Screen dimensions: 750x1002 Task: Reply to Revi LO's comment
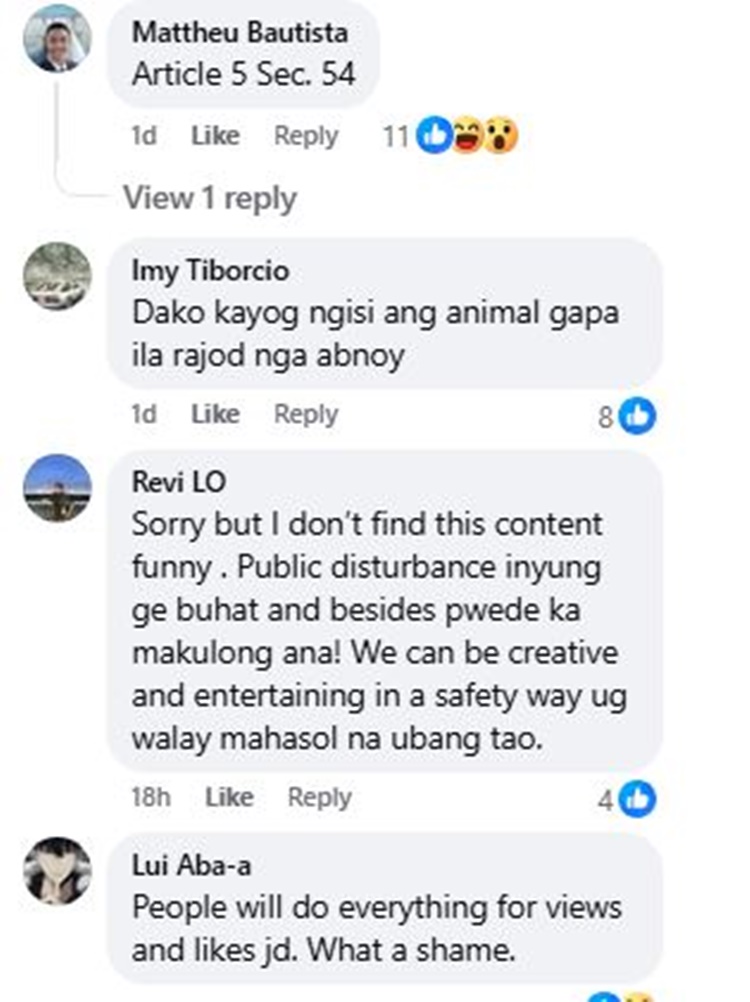(320, 797)
